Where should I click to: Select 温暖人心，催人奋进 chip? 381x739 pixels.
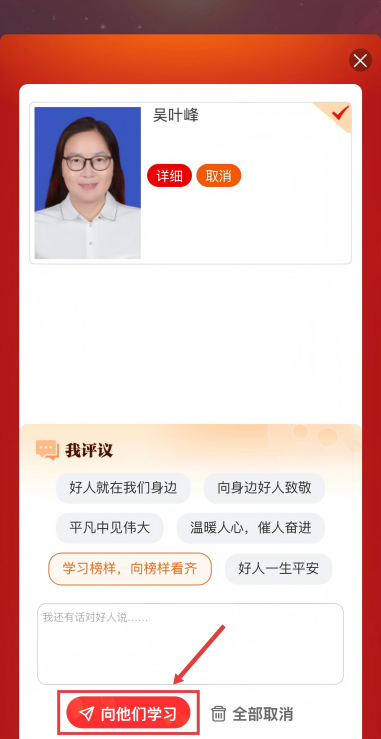(251, 528)
